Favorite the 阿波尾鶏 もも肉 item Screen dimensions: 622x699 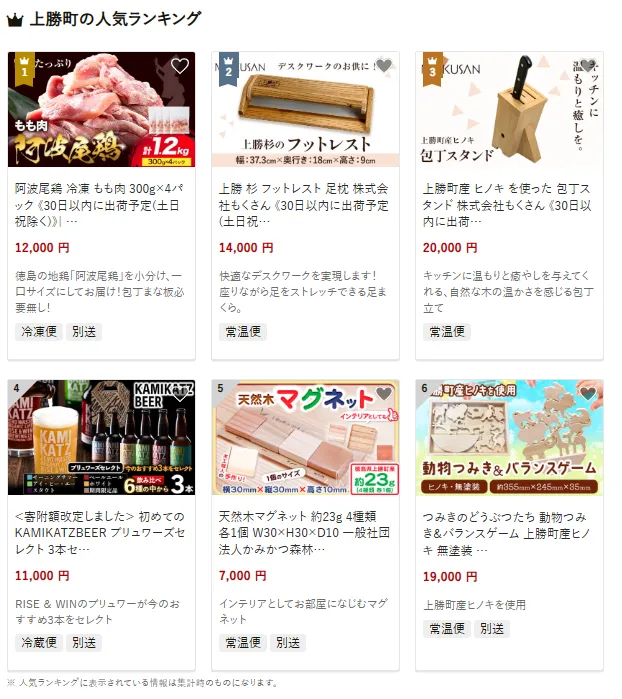180,66
